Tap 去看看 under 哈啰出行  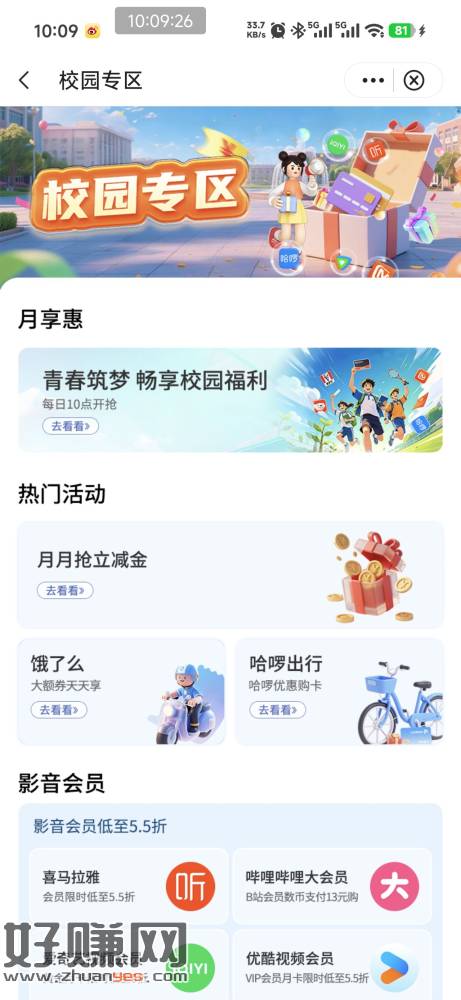(x=277, y=709)
